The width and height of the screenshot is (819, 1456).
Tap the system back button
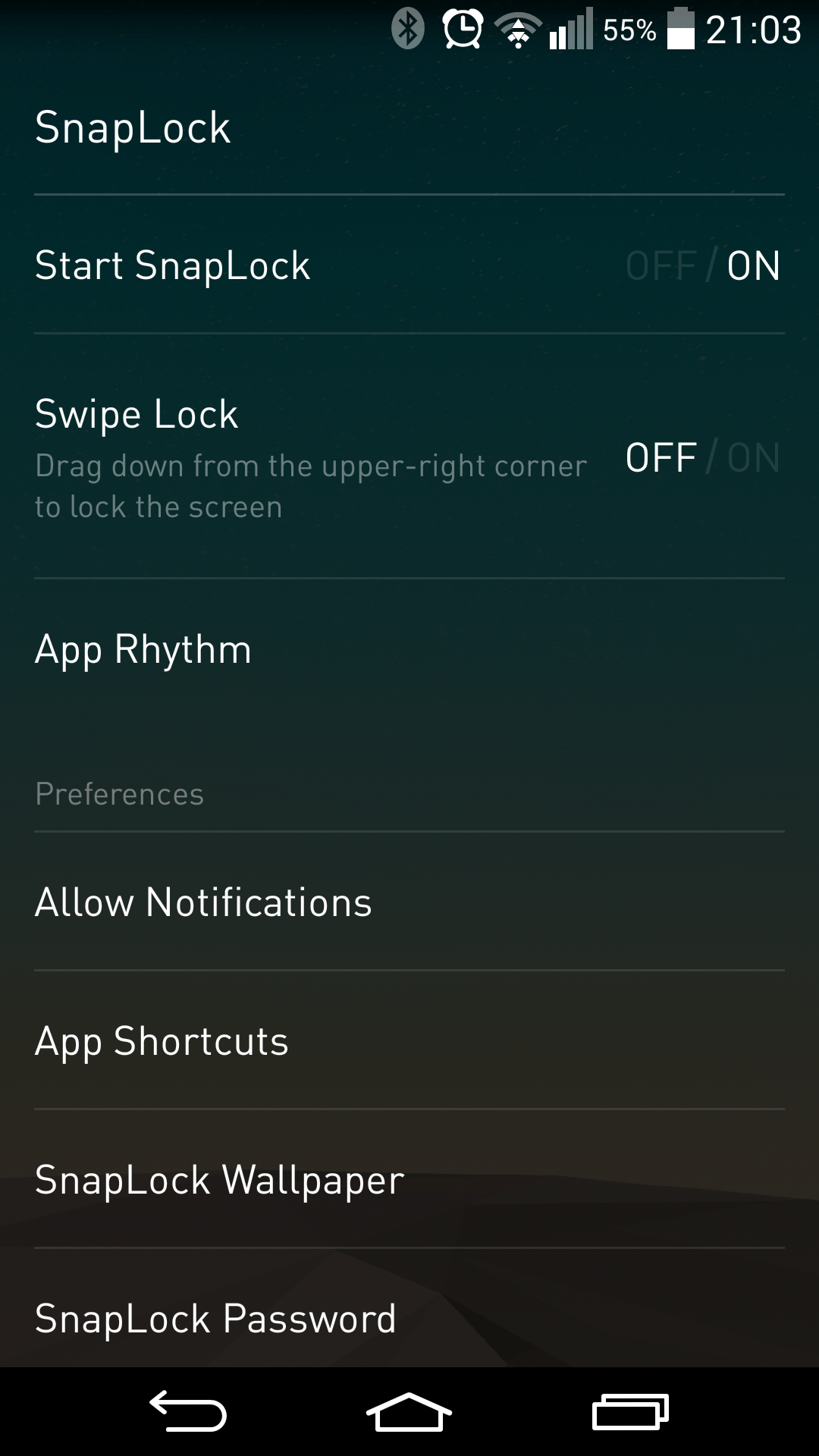click(188, 1412)
